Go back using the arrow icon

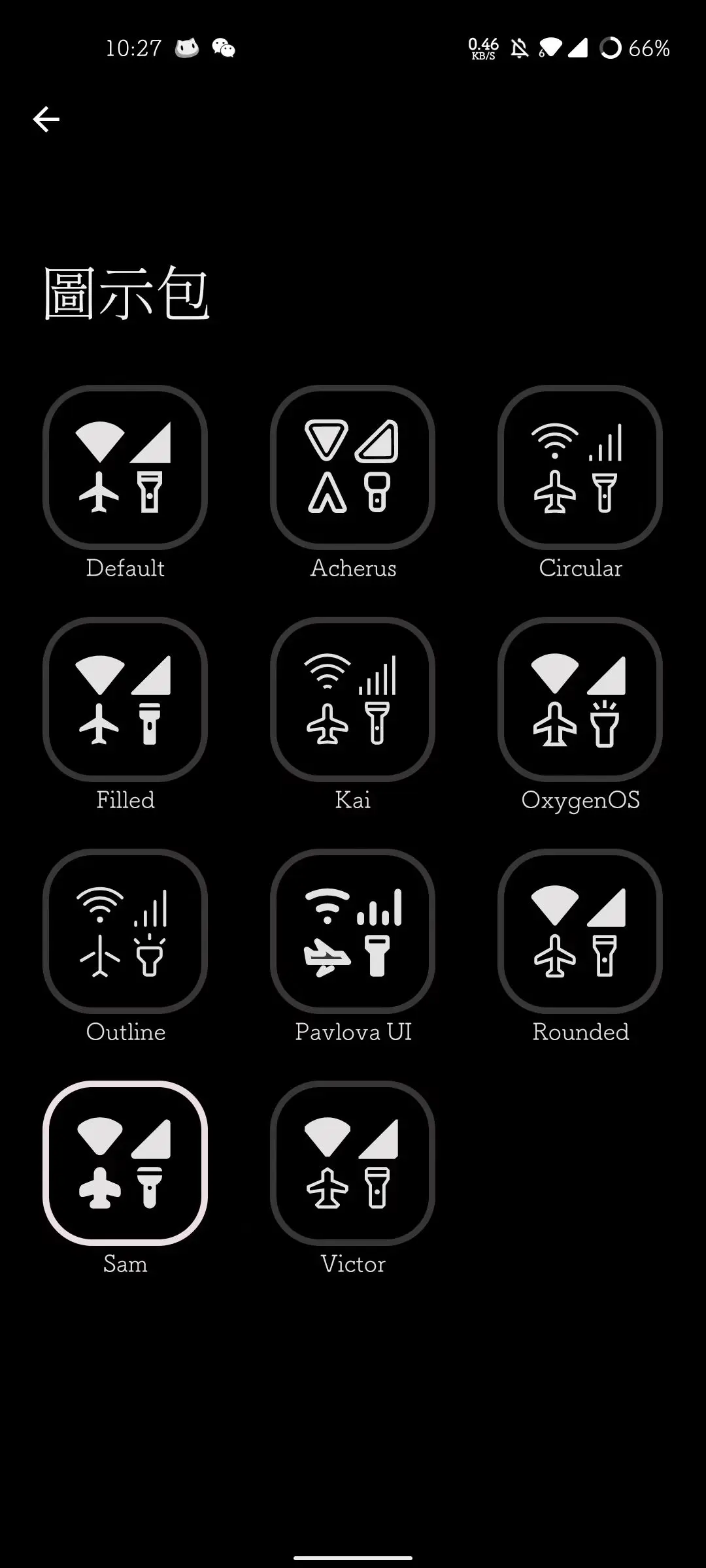[x=46, y=119]
